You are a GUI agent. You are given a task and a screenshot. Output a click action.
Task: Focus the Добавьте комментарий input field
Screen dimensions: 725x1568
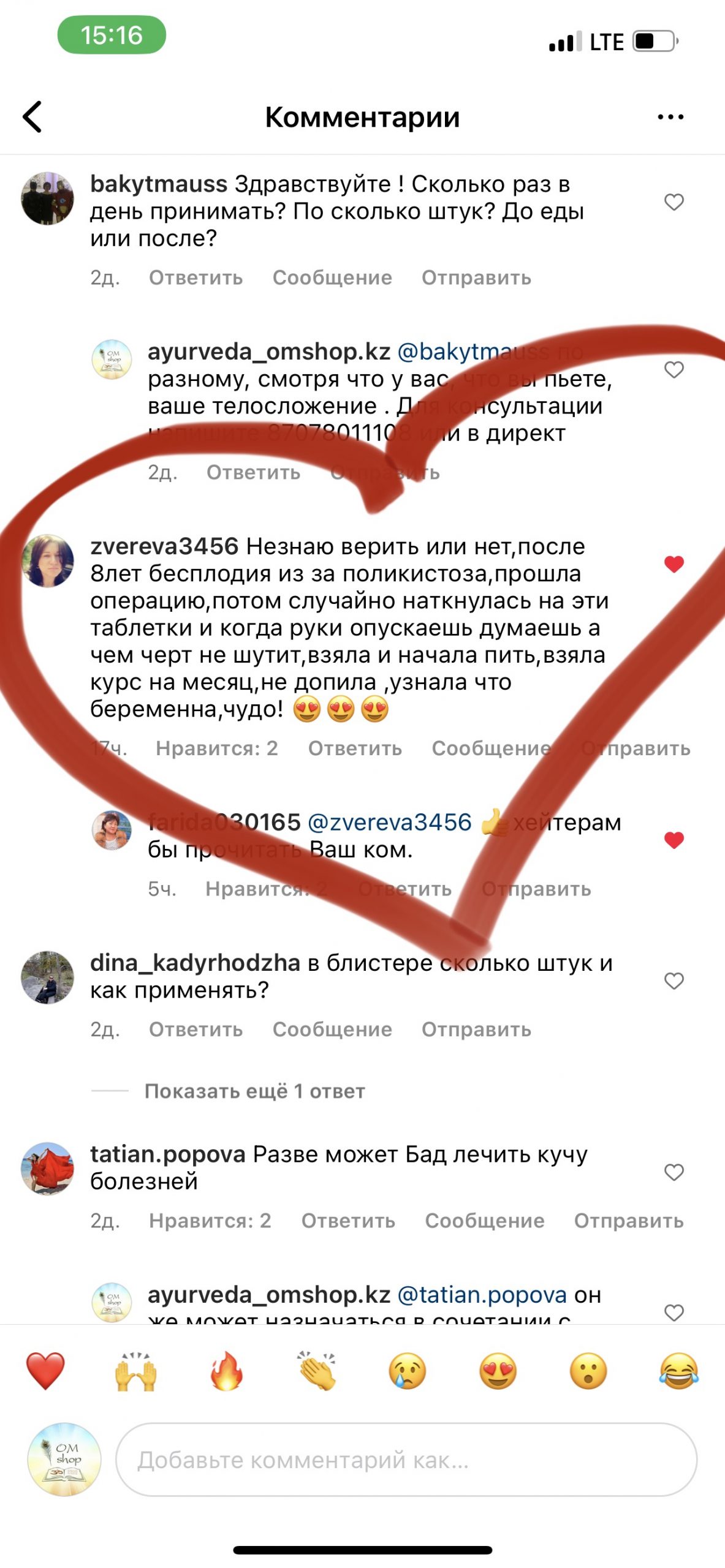pyautogui.click(x=406, y=1460)
